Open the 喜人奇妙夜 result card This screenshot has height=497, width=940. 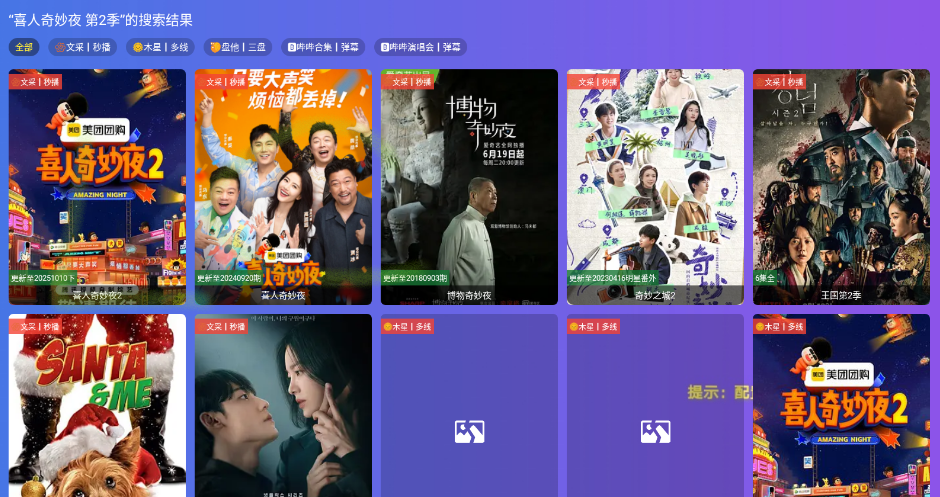coord(283,186)
